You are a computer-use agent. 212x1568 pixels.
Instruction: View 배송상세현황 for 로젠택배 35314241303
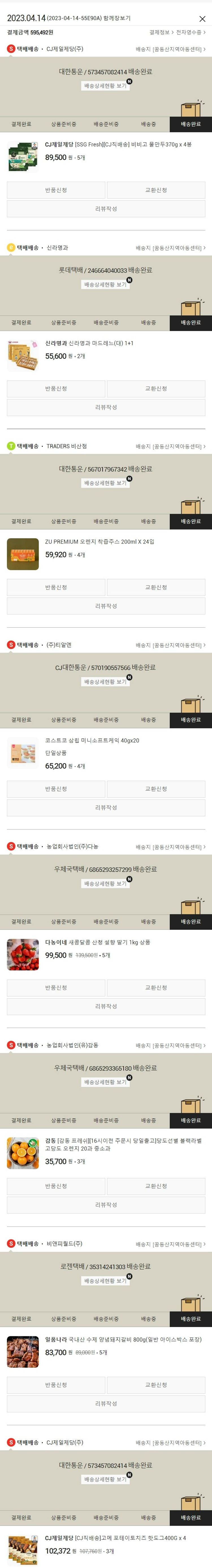pyautogui.click(x=105, y=1281)
